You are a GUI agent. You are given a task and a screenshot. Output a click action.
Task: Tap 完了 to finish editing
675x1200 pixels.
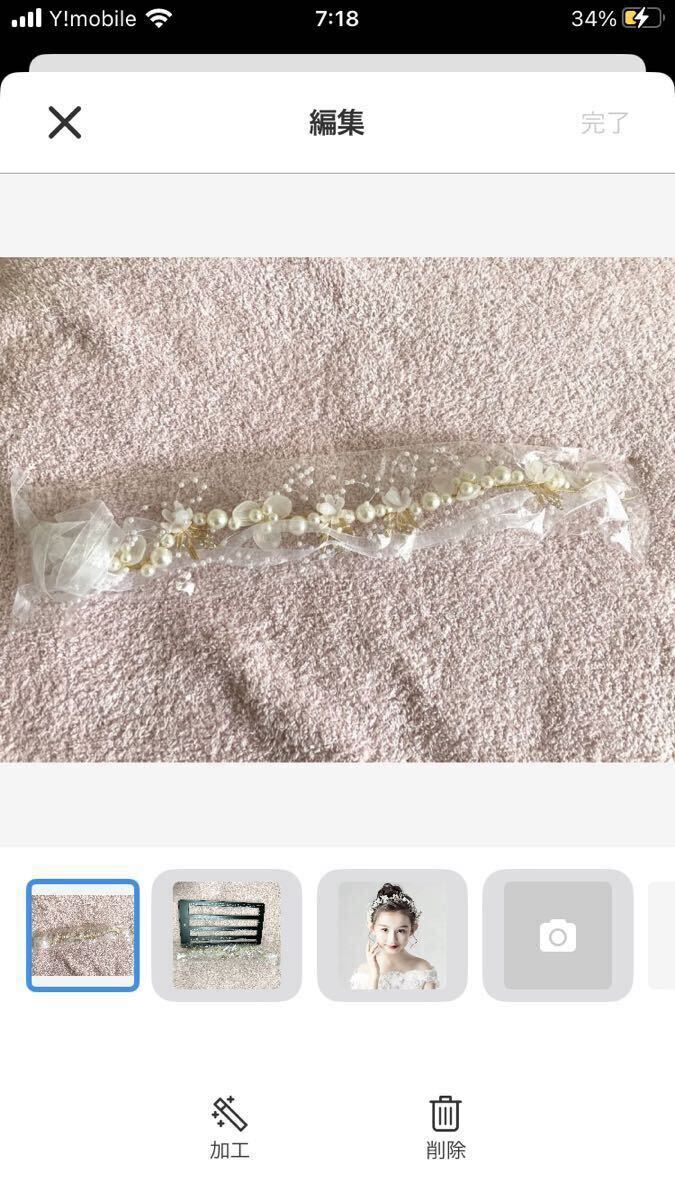tap(604, 123)
